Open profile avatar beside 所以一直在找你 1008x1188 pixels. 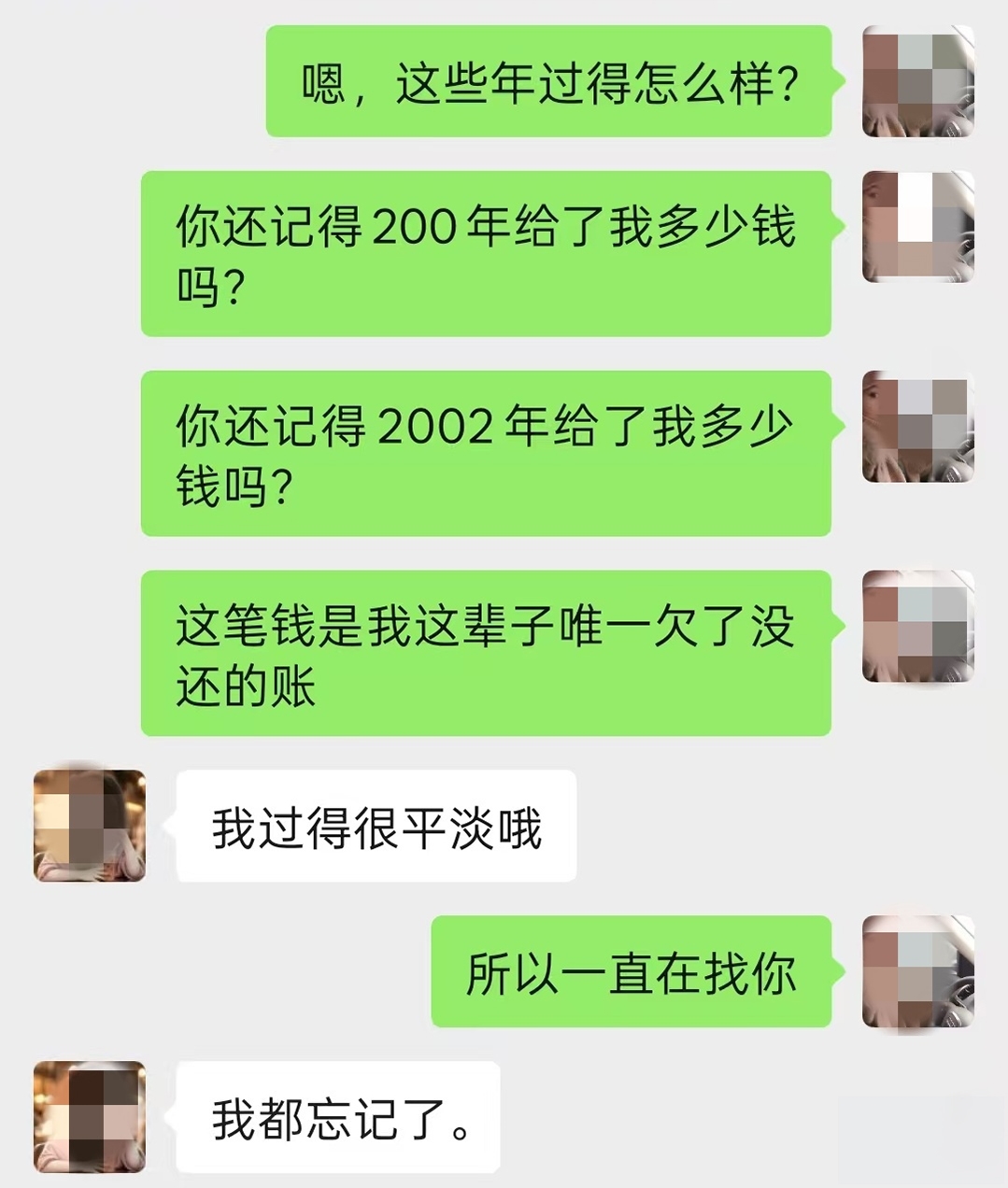point(917,972)
